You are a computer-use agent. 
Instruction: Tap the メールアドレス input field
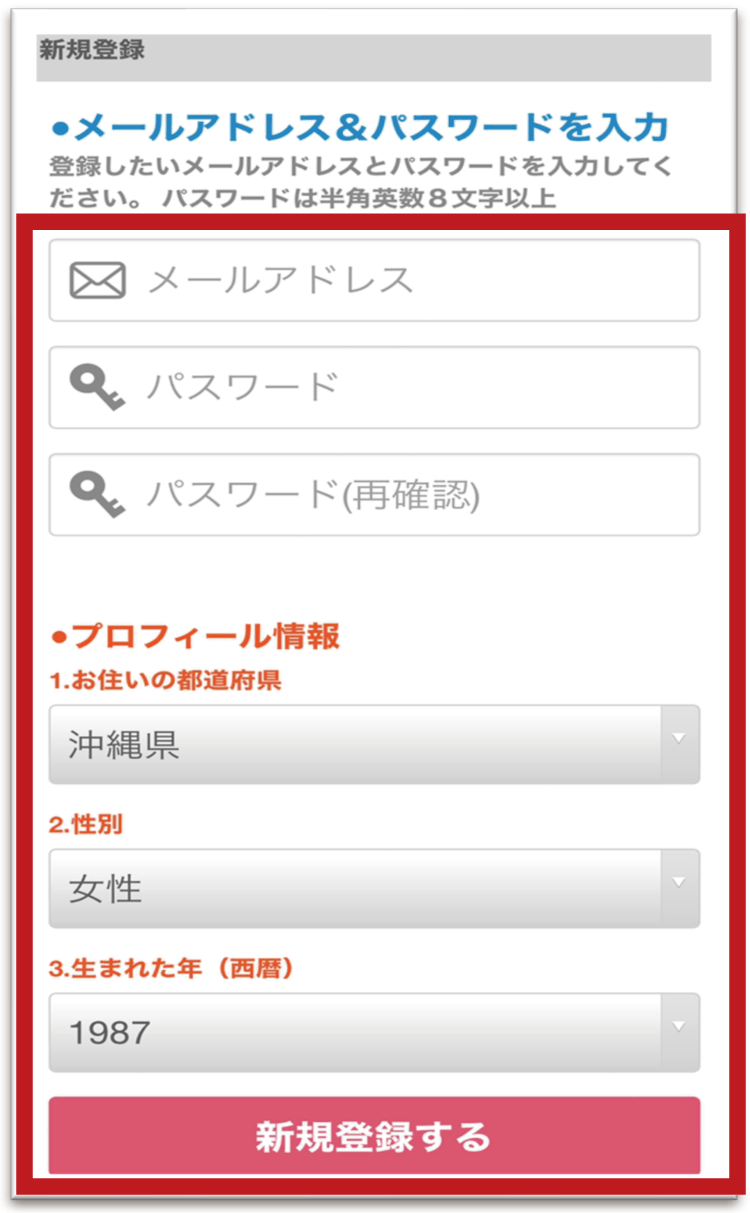pyautogui.click(x=374, y=281)
